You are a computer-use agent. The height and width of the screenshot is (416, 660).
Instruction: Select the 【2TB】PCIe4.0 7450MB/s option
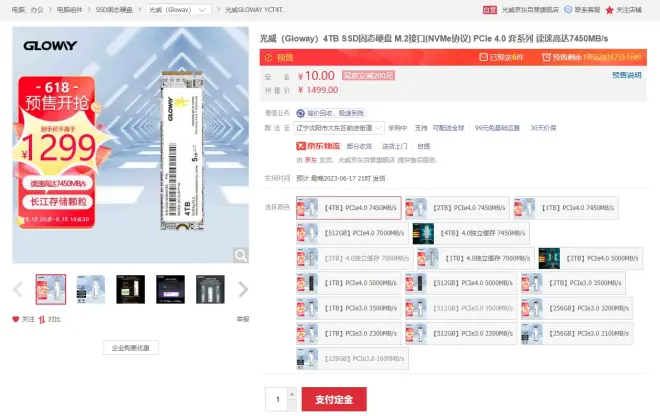coord(457,207)
